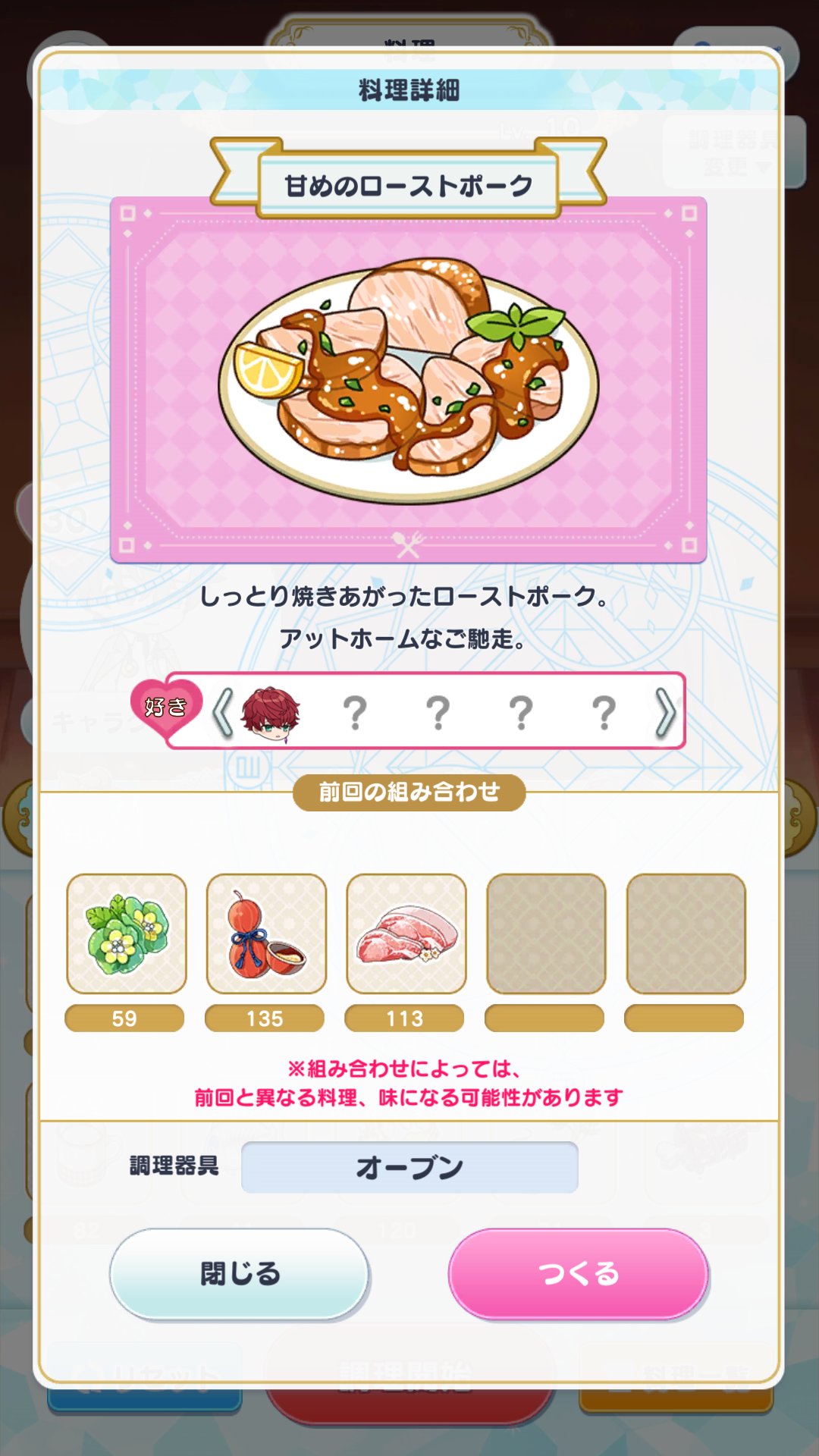Viewport: 819px width, 1456px height.
Task: Close the dish details dialog with 閉じる
Action: [240, 1274]
